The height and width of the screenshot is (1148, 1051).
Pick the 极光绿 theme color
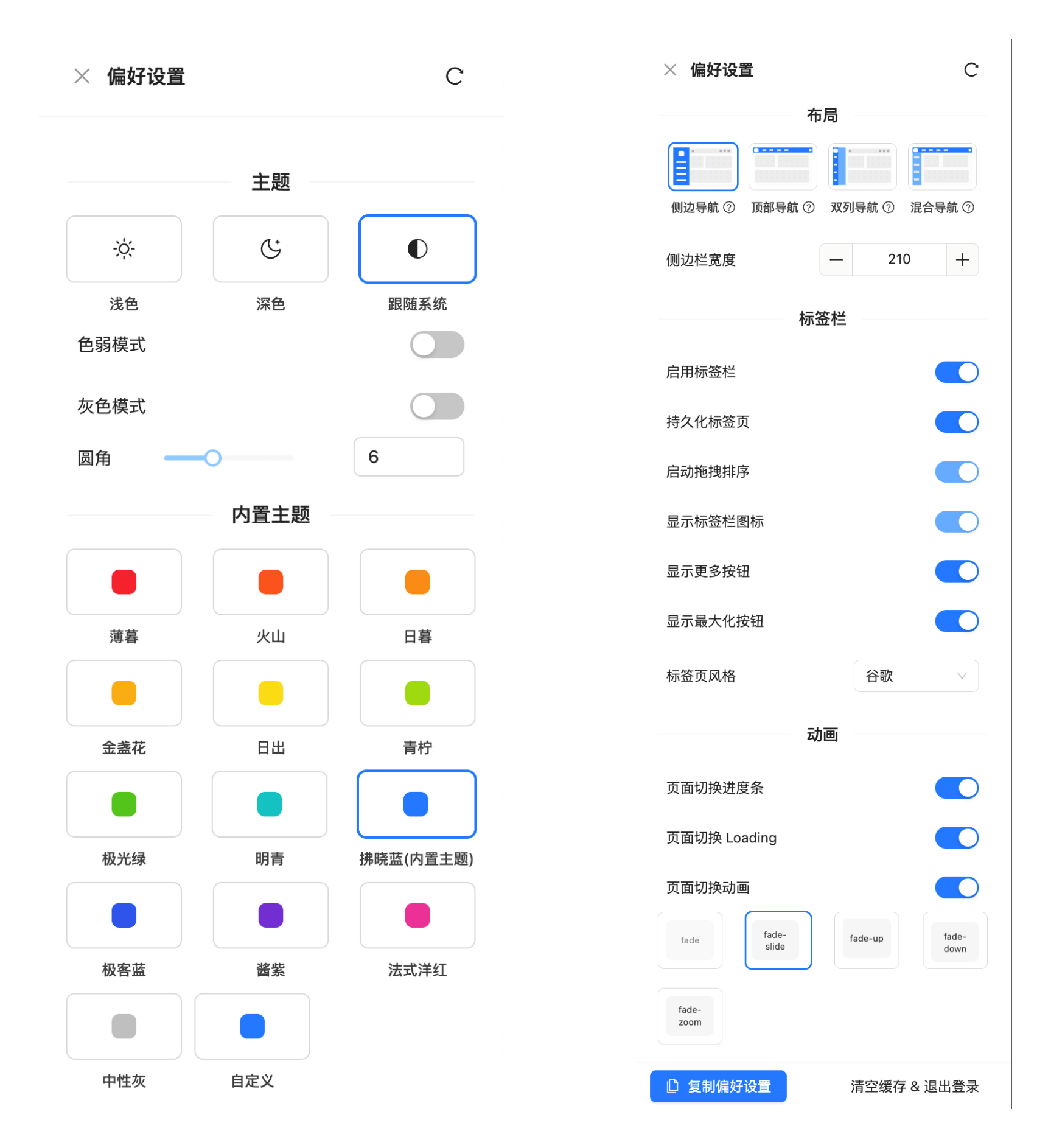point(124,804)
